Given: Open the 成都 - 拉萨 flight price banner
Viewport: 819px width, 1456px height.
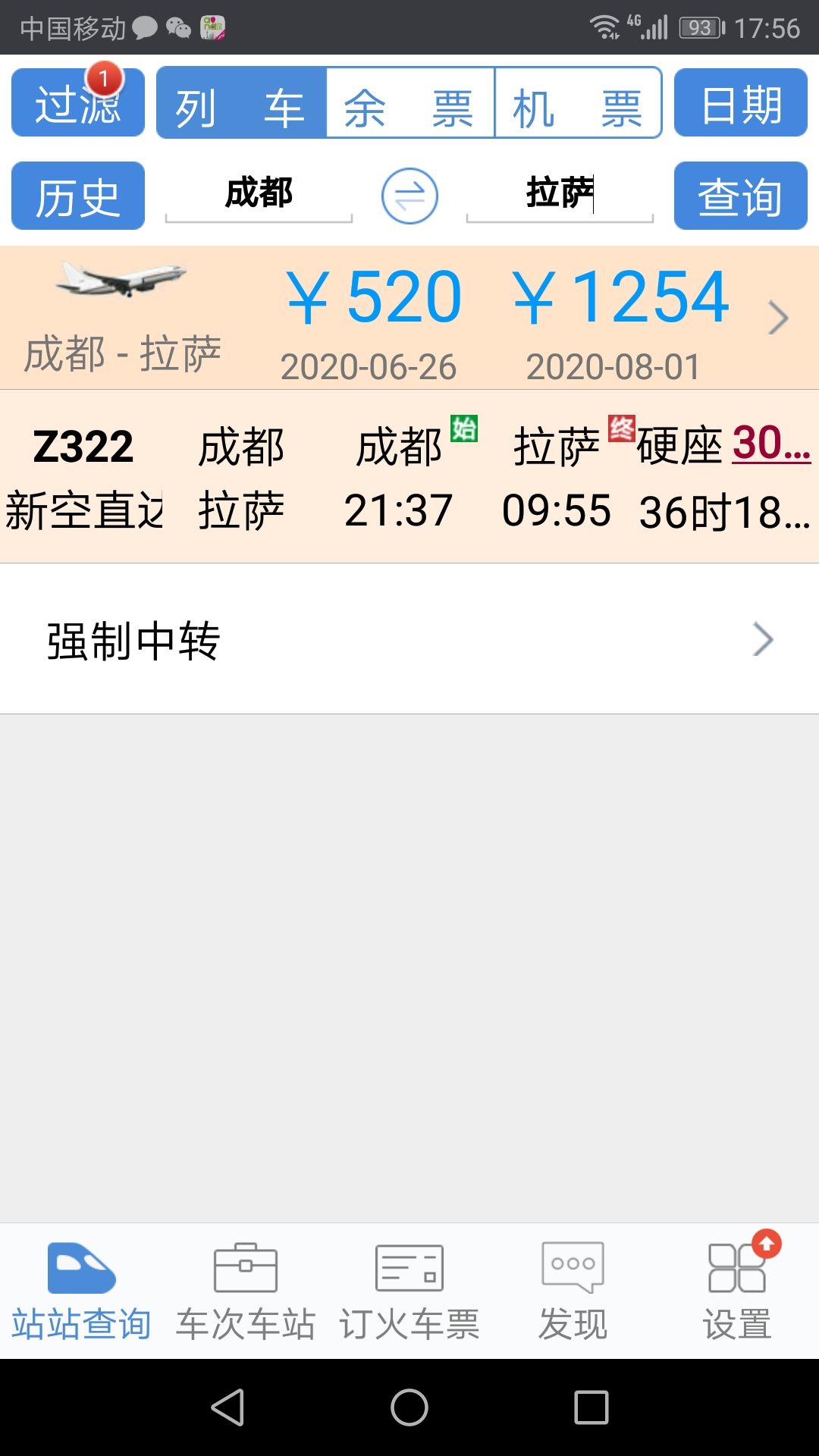Looking at the screenshot, I should pos(409,318).
